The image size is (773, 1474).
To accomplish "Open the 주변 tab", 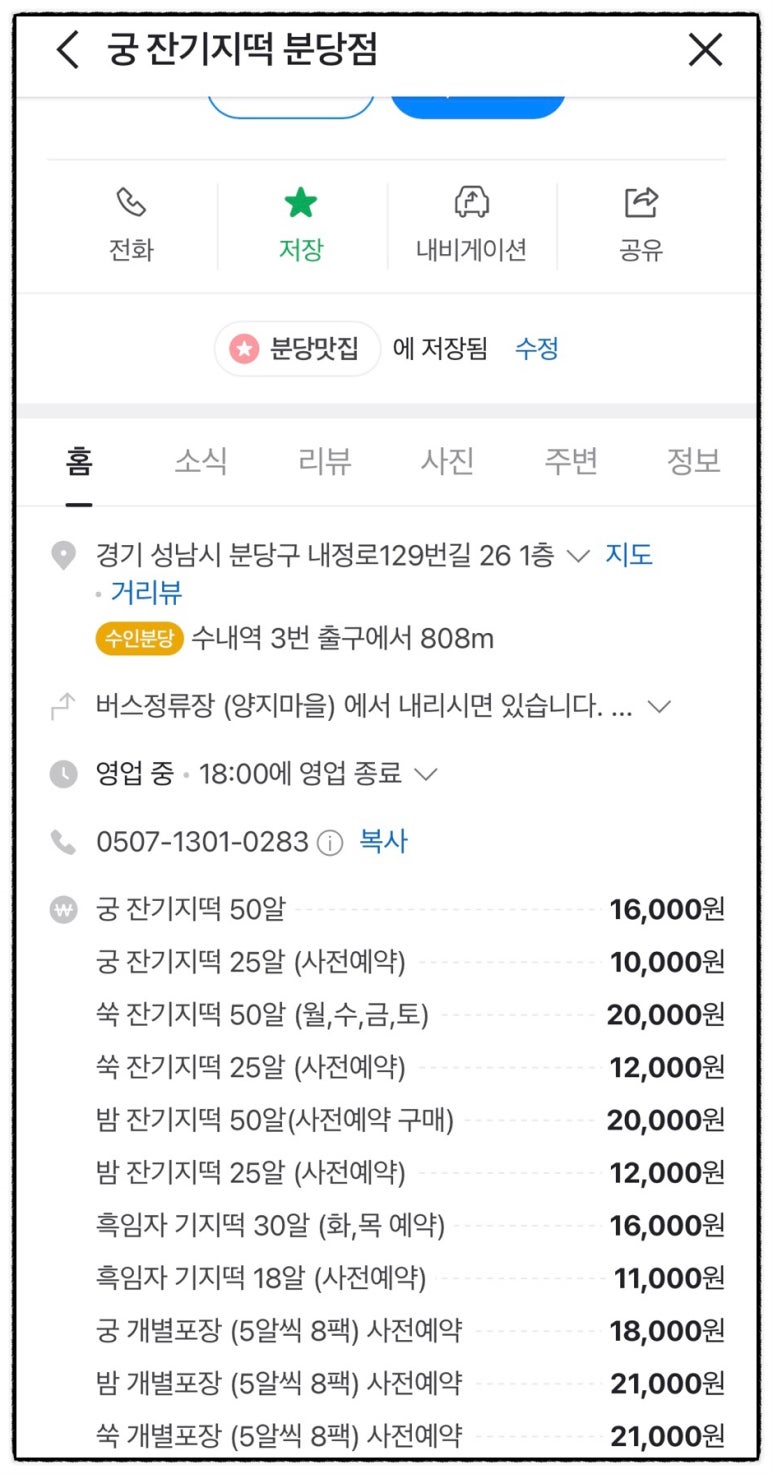I will click(x=570, y=461).
